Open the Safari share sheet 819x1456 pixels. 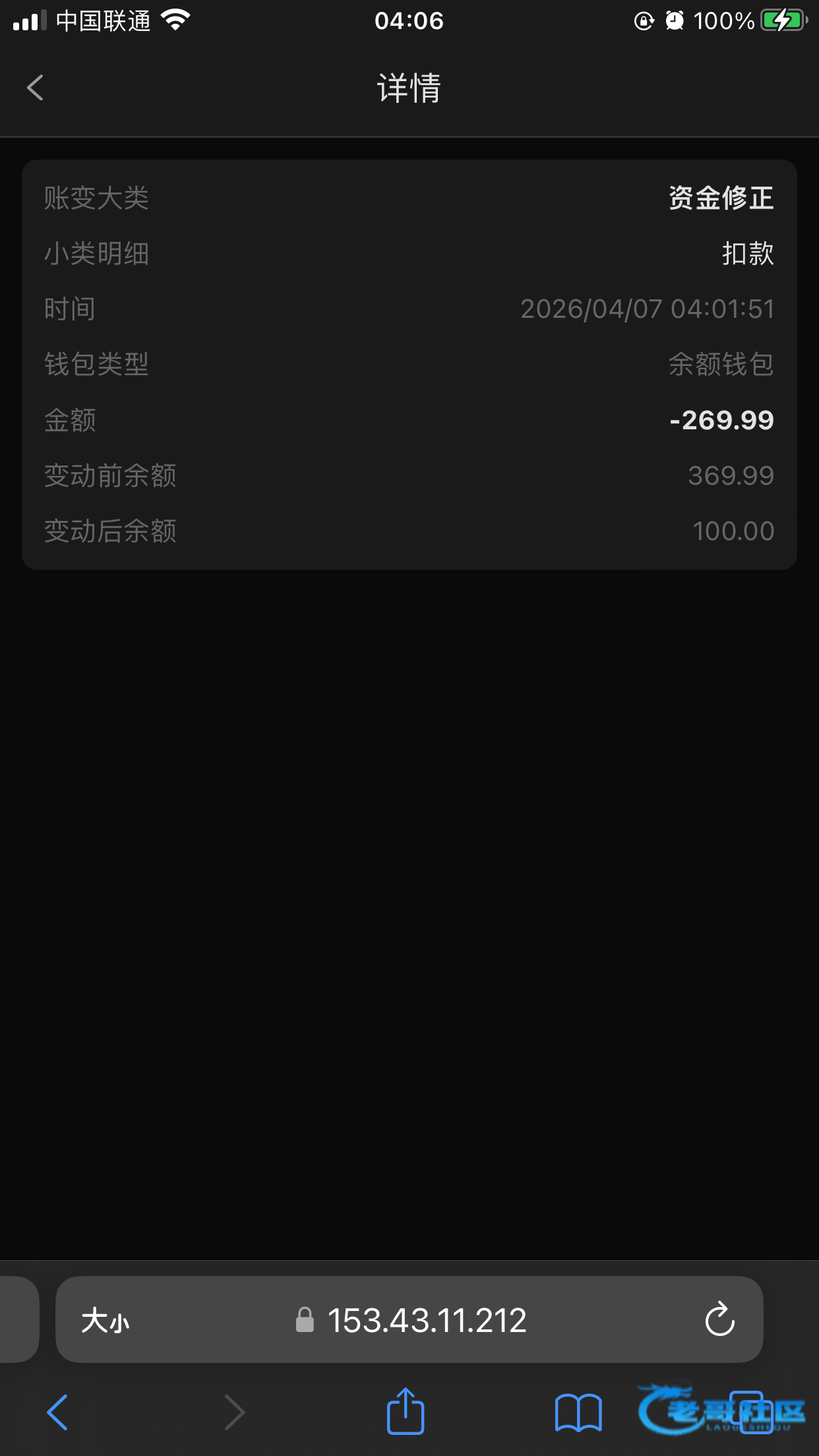click(x=405, y=1411)
